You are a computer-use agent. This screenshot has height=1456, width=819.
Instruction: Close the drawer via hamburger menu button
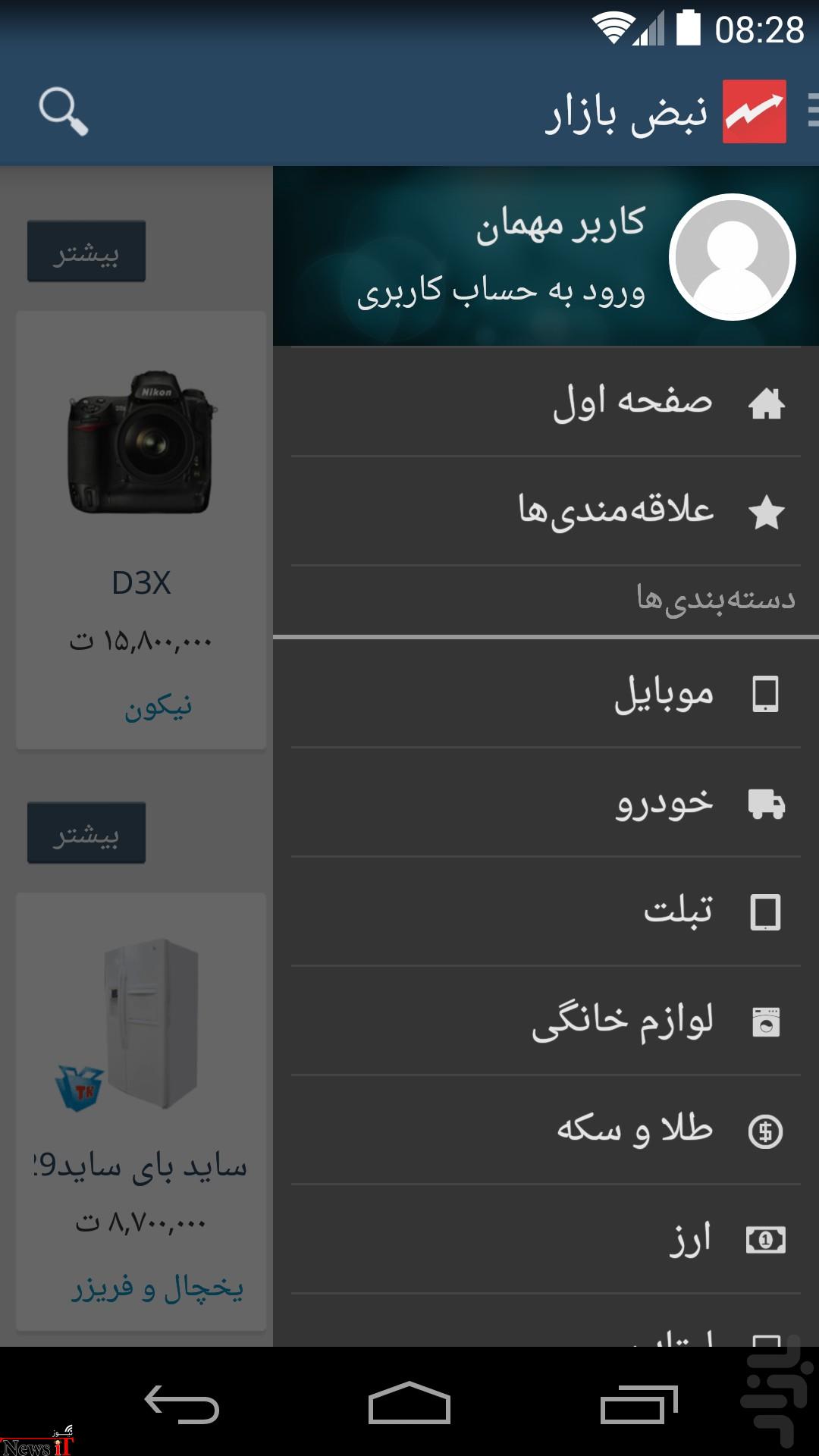point(812,111)
